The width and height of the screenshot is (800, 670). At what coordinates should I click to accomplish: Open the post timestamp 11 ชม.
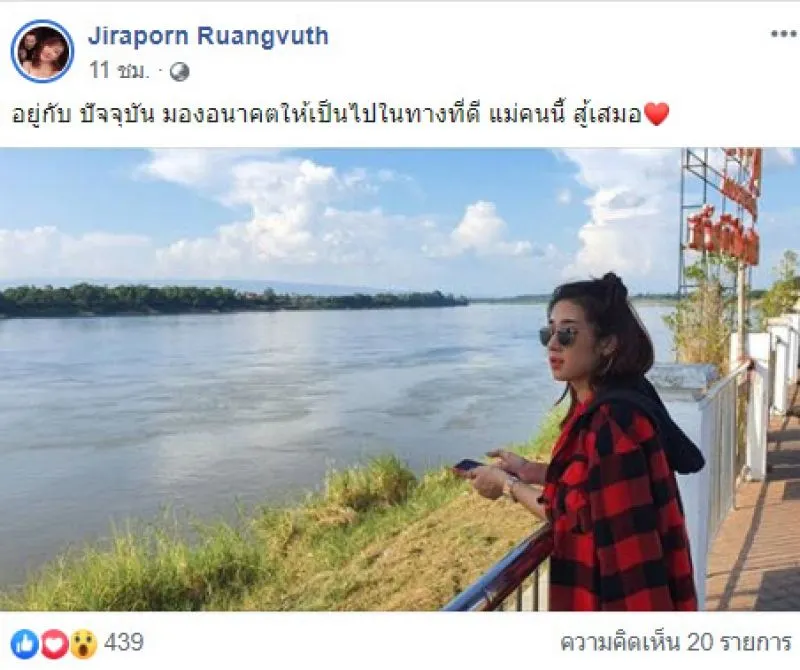[x=119, y=71]
